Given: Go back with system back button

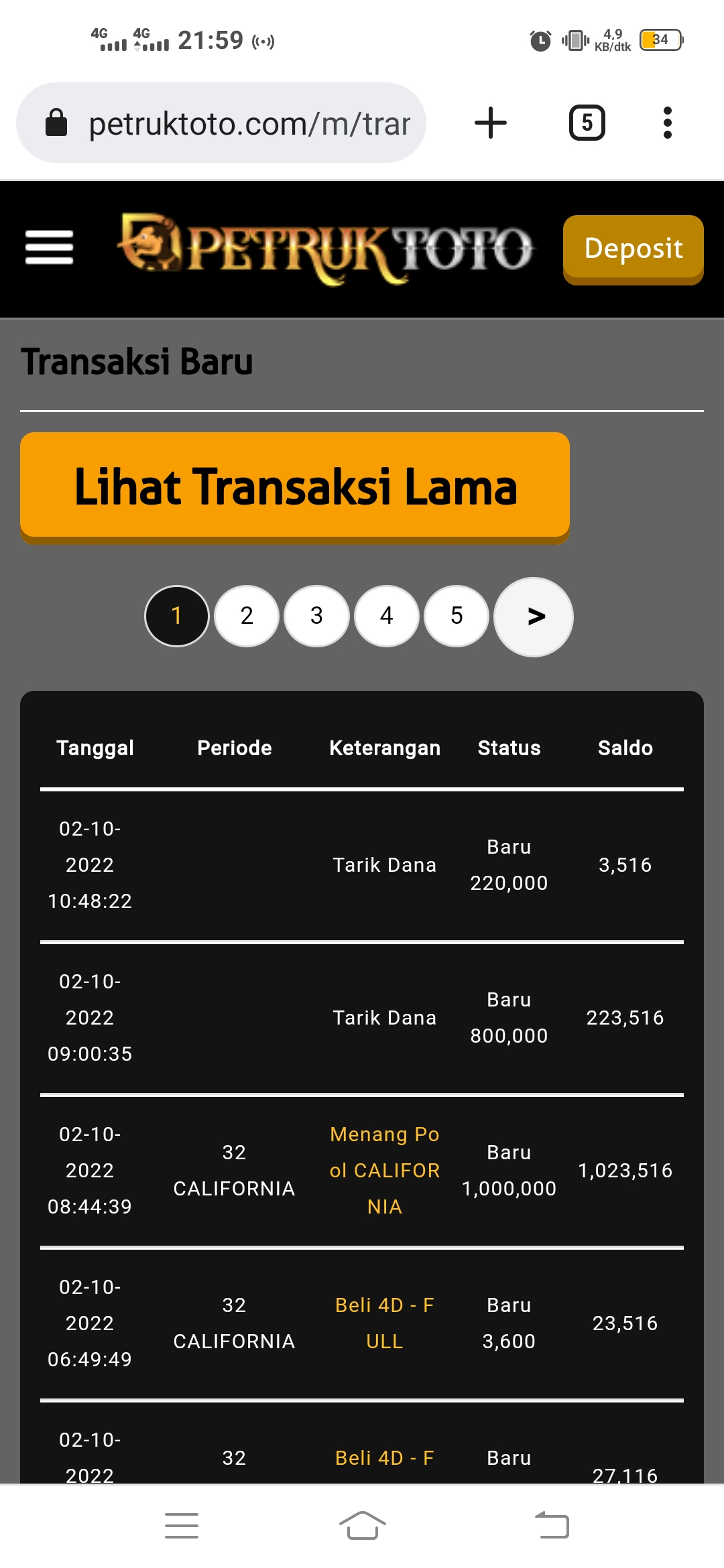Looking at the screenshot, I should point(552,1525).
